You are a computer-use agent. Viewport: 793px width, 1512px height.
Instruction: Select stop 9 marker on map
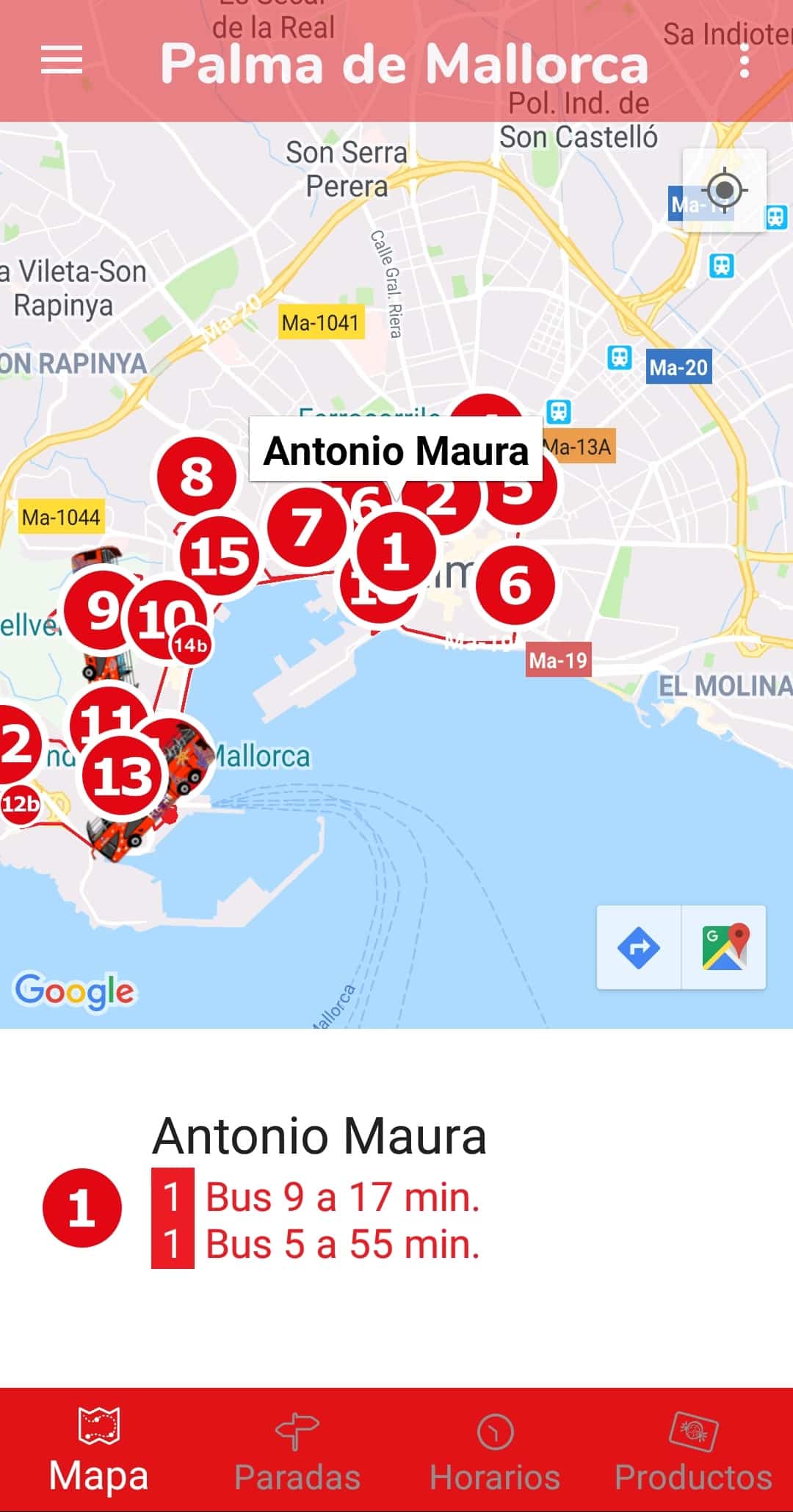point(103,609)
